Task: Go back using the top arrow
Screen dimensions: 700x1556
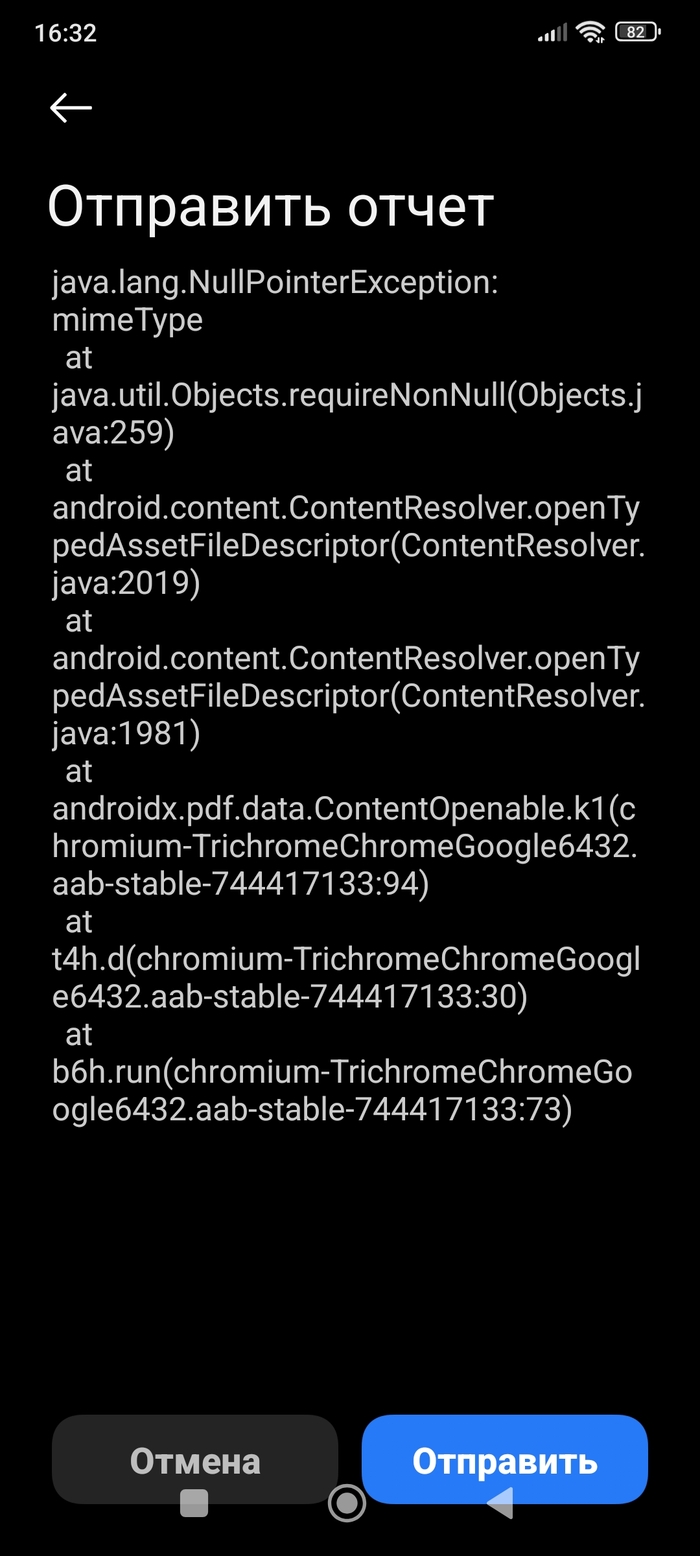Action: click(x=71, y=107)
